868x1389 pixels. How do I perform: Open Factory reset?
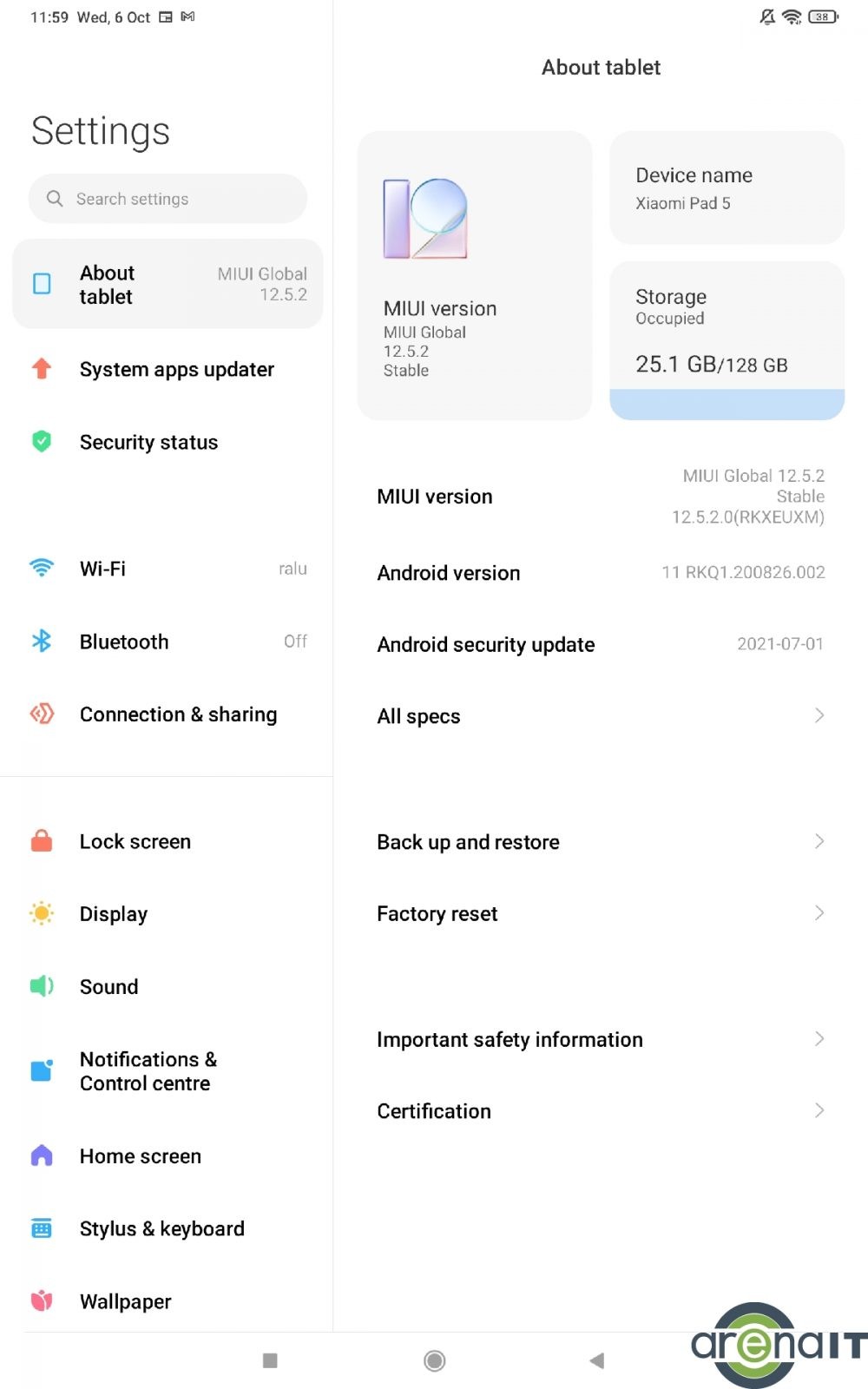600,914
